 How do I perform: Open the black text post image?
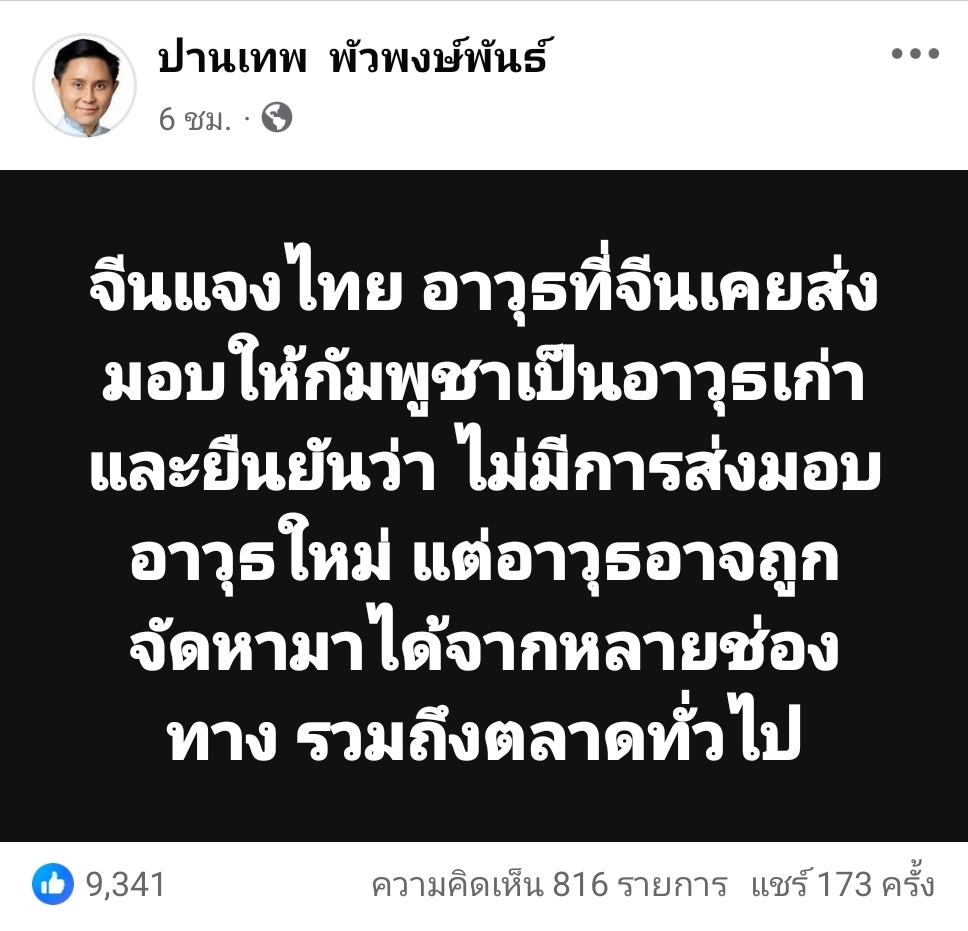coord(484,505)
